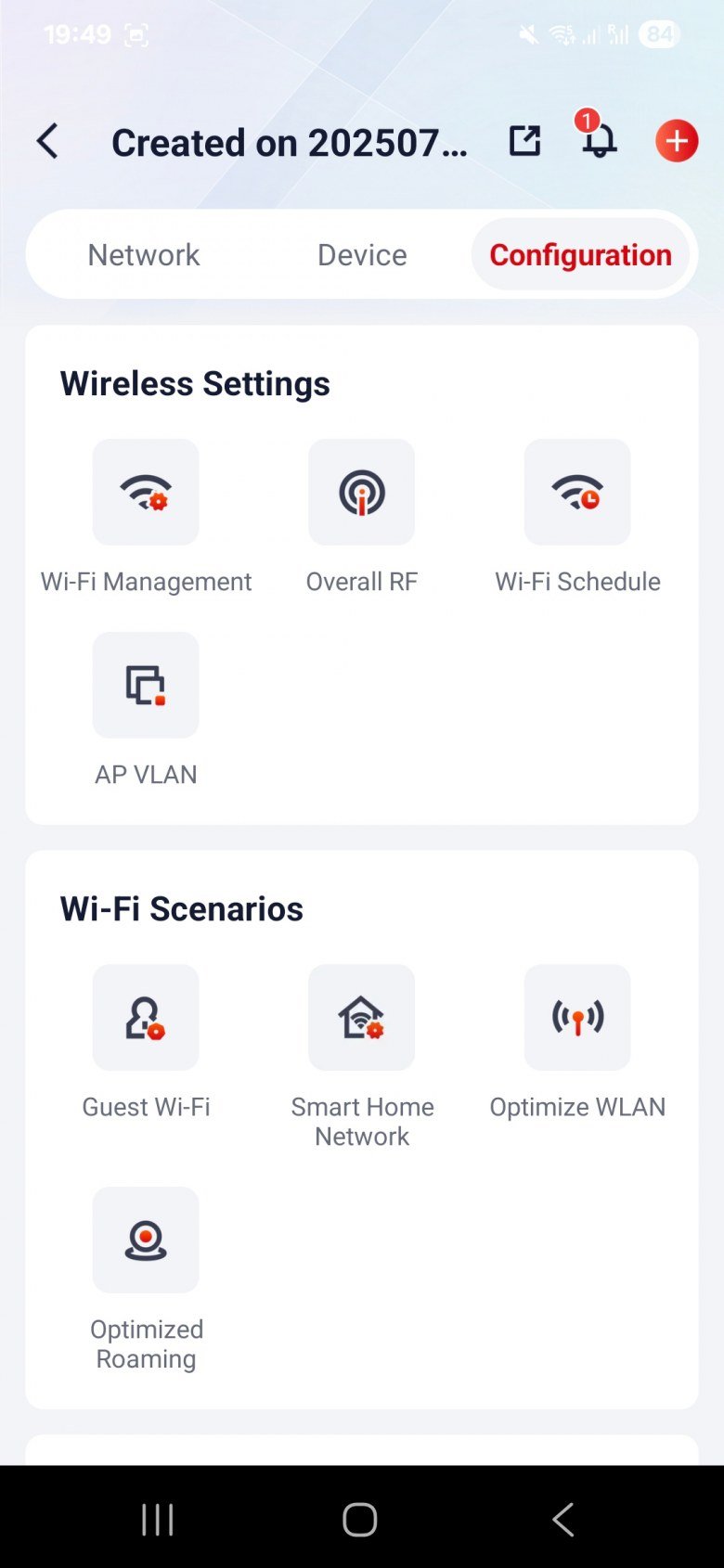
Task: Go back using the header arrow
Action: click(x=48, y=142)
